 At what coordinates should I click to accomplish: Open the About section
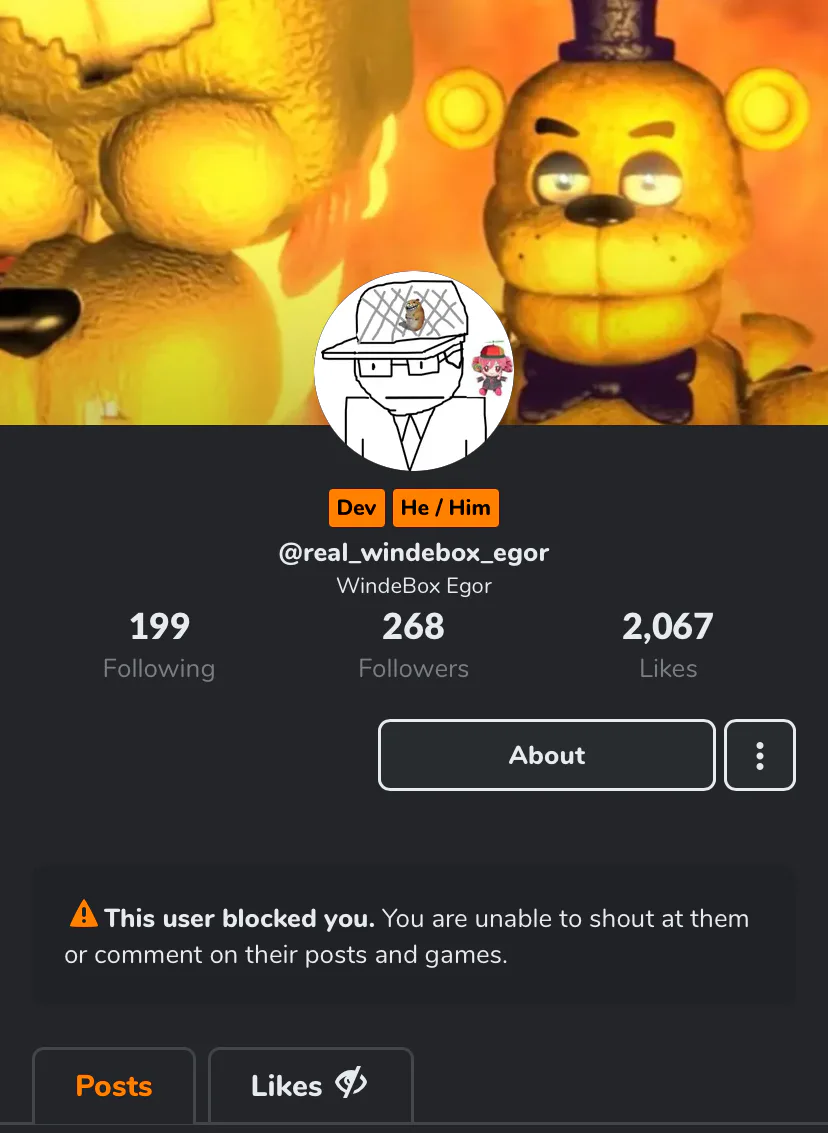pos(546,755)
